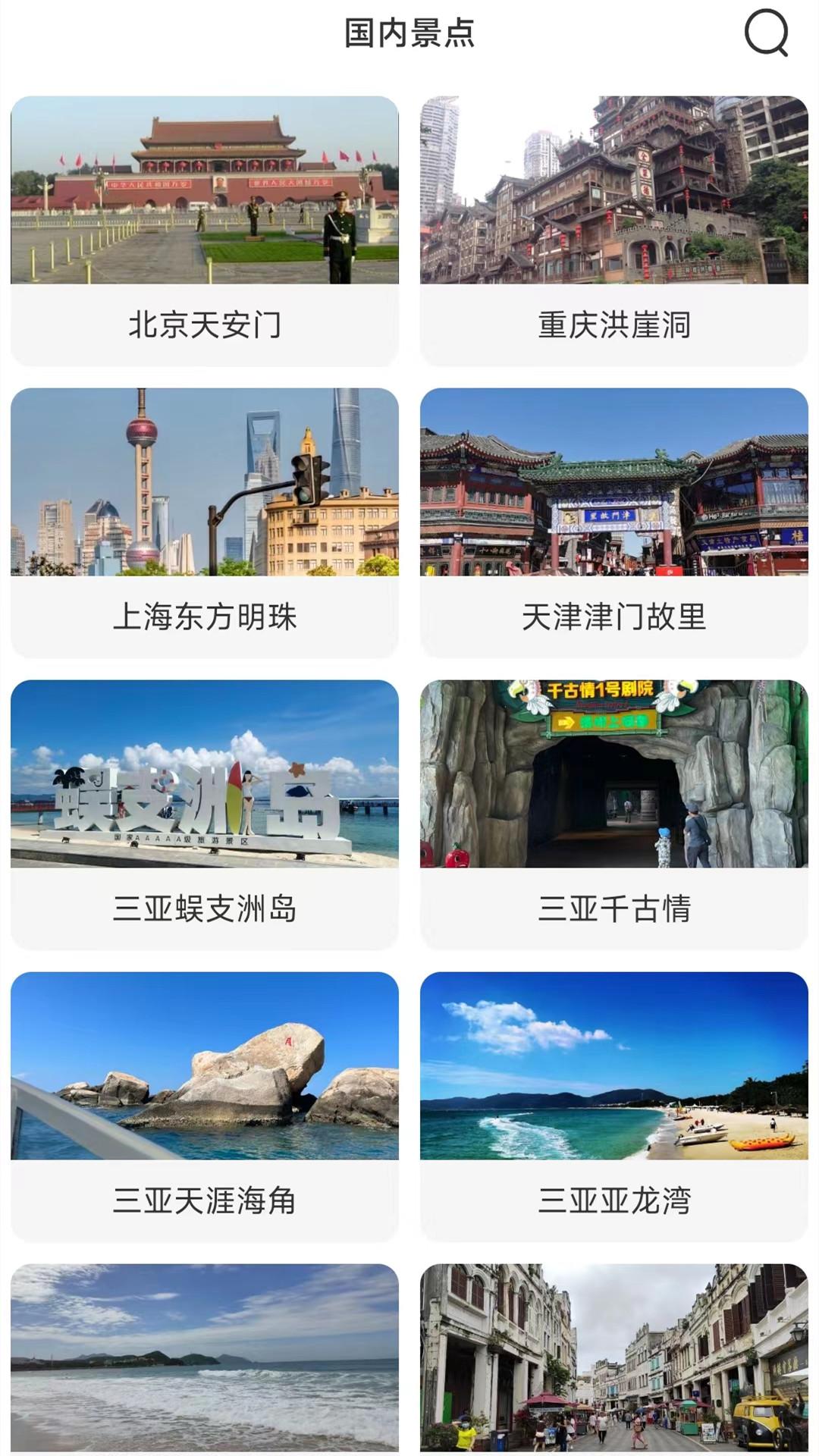819x1456 pixels.
Task: Open the bottom-left beach attraction card
Action: 205,1357
